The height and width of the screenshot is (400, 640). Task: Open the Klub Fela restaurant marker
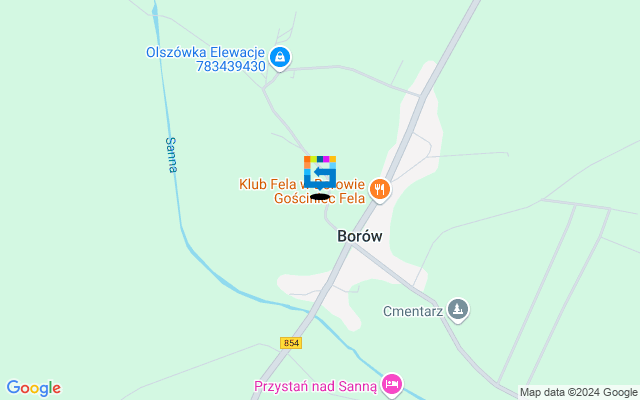[379, 188]
